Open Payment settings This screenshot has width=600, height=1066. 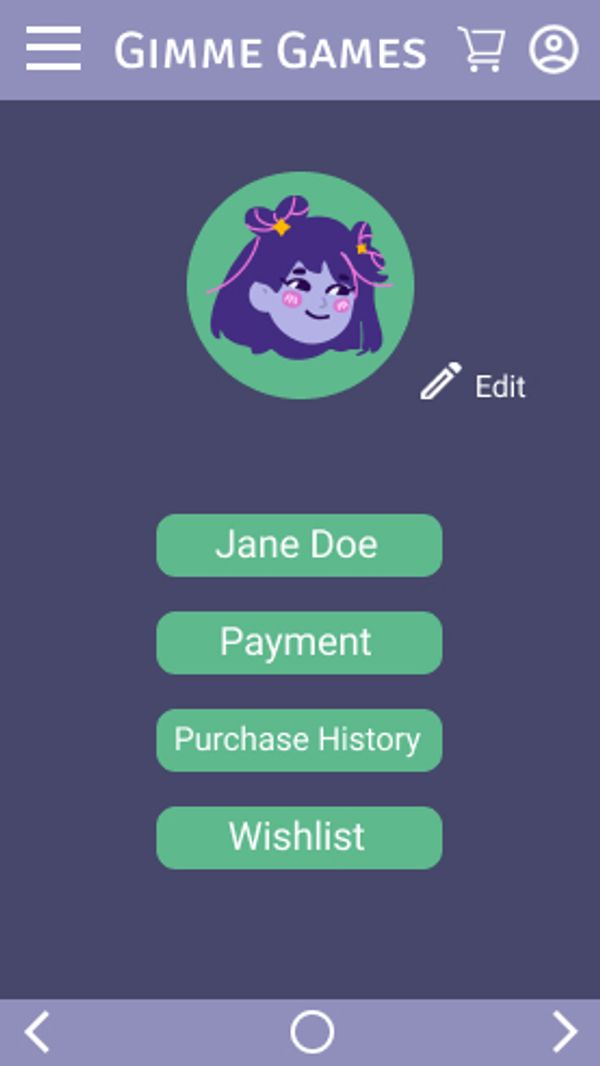point(299,642)
